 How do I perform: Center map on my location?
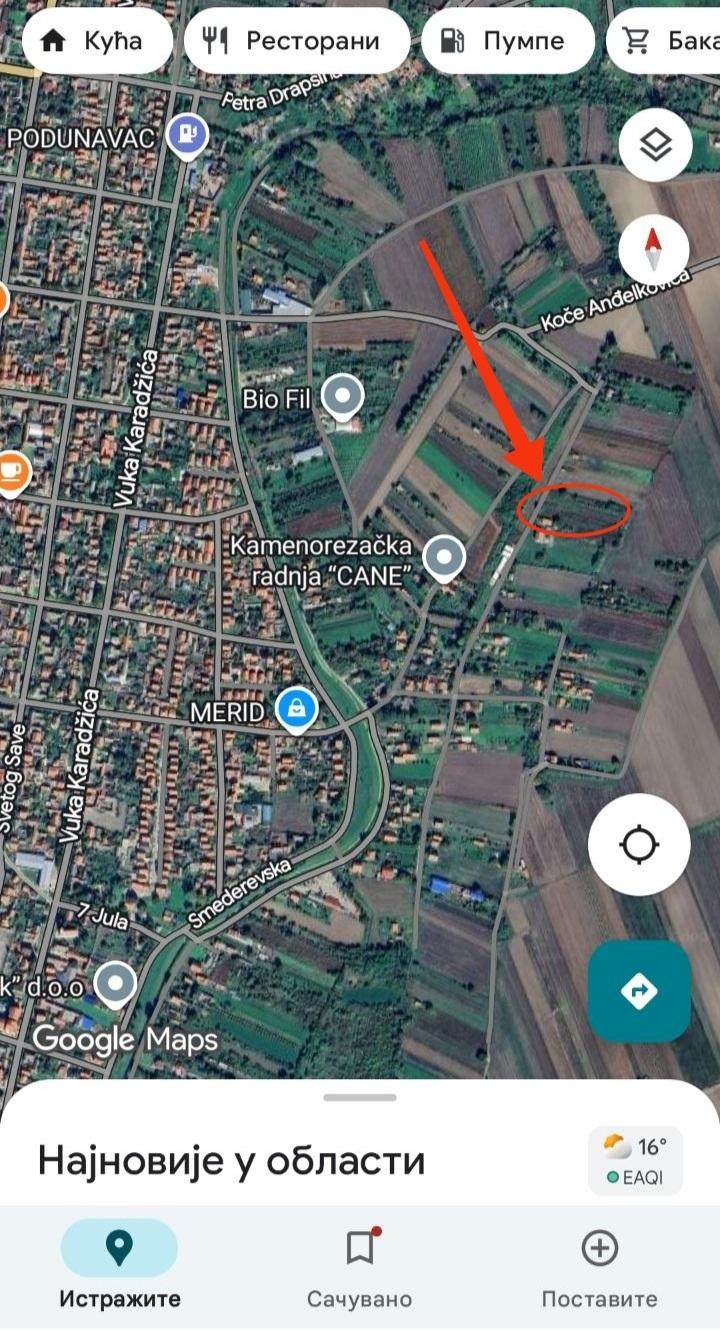tap(639, 845)
